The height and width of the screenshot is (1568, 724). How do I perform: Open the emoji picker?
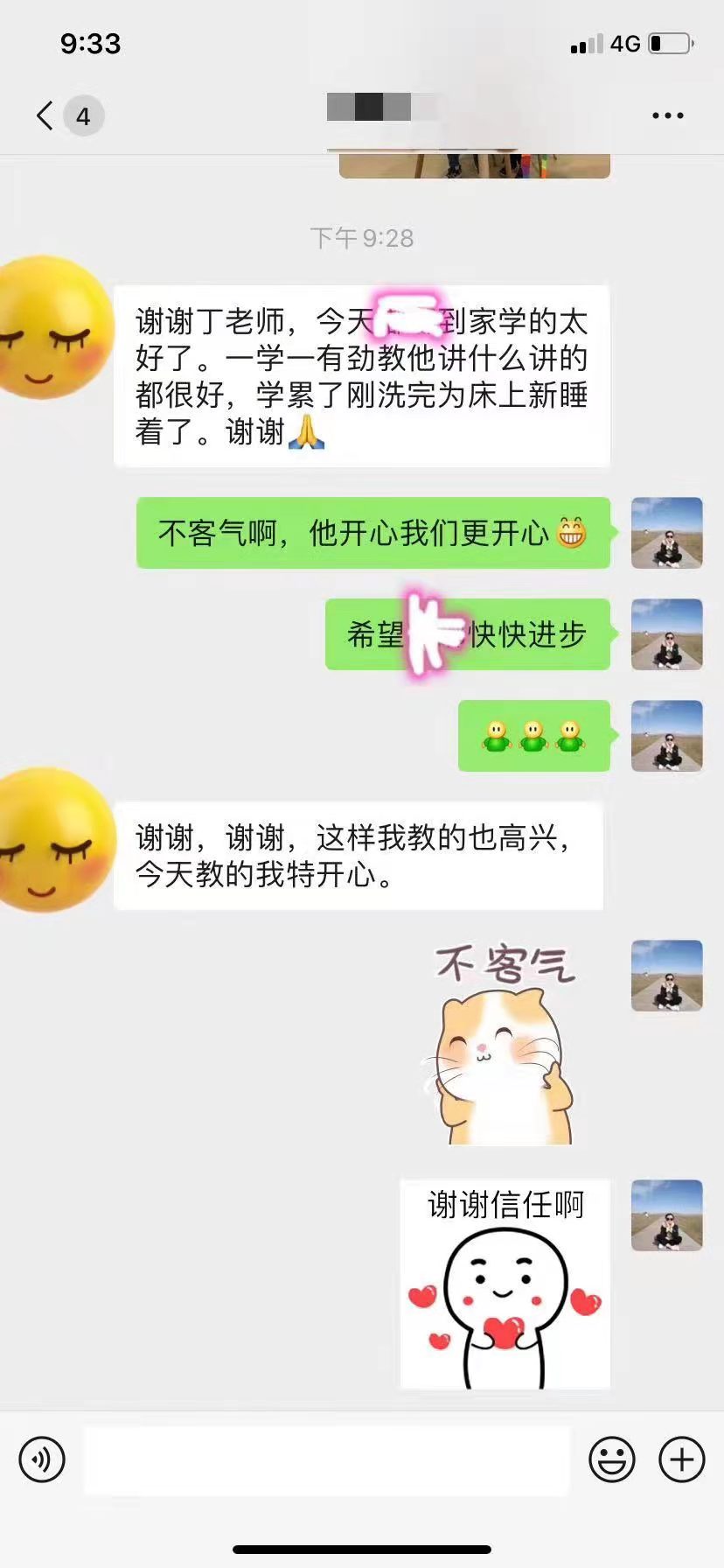pyautogui.click(x=611, y=1459)
